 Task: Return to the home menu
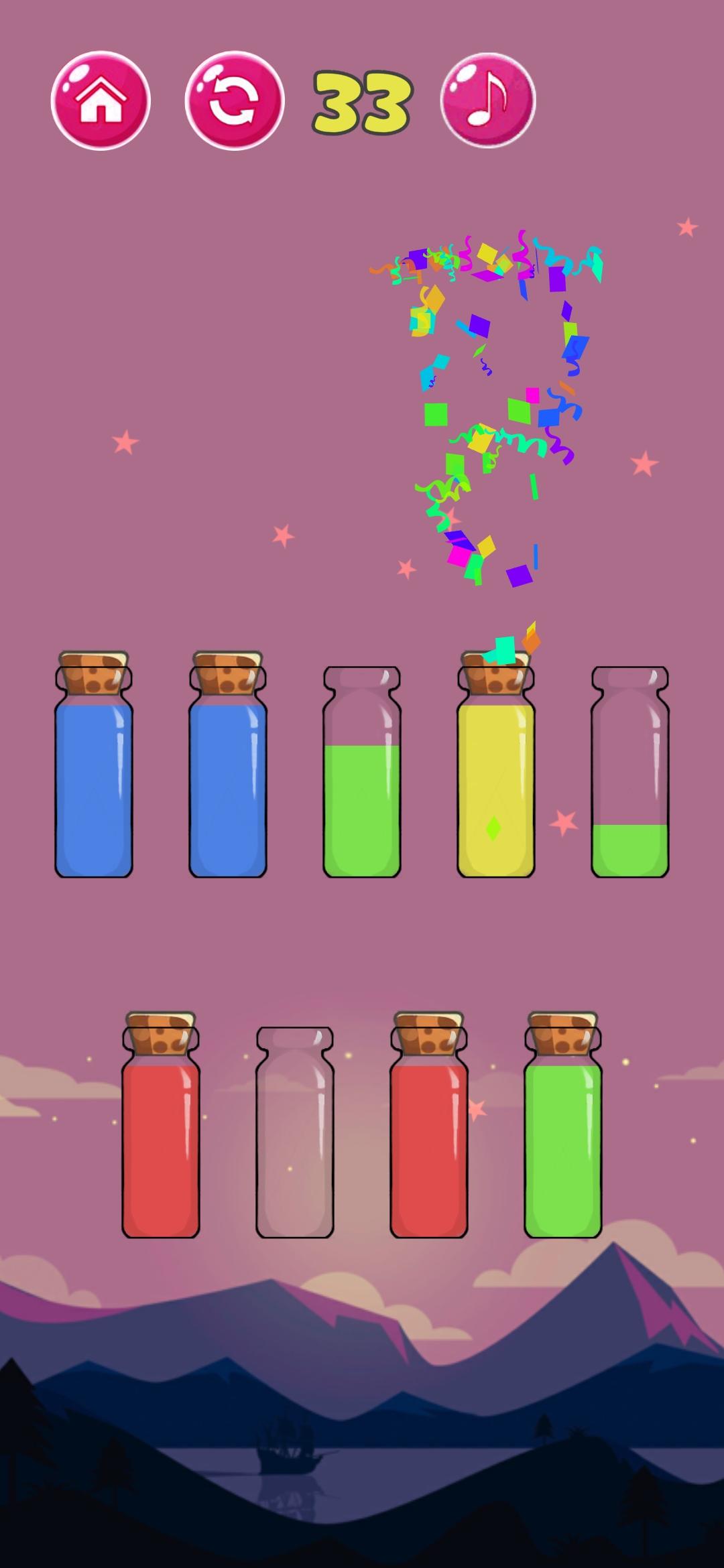tap(101, 101)
